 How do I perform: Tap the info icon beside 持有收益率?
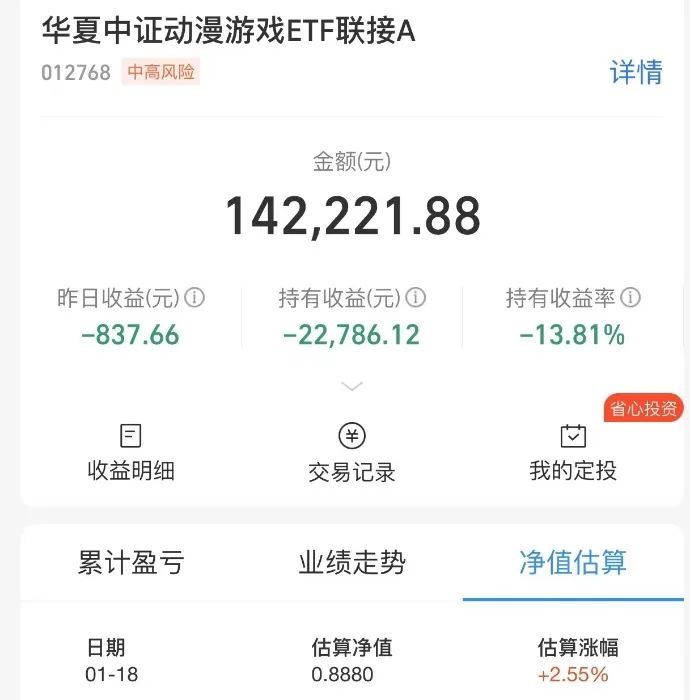click(x=631, y=298)
